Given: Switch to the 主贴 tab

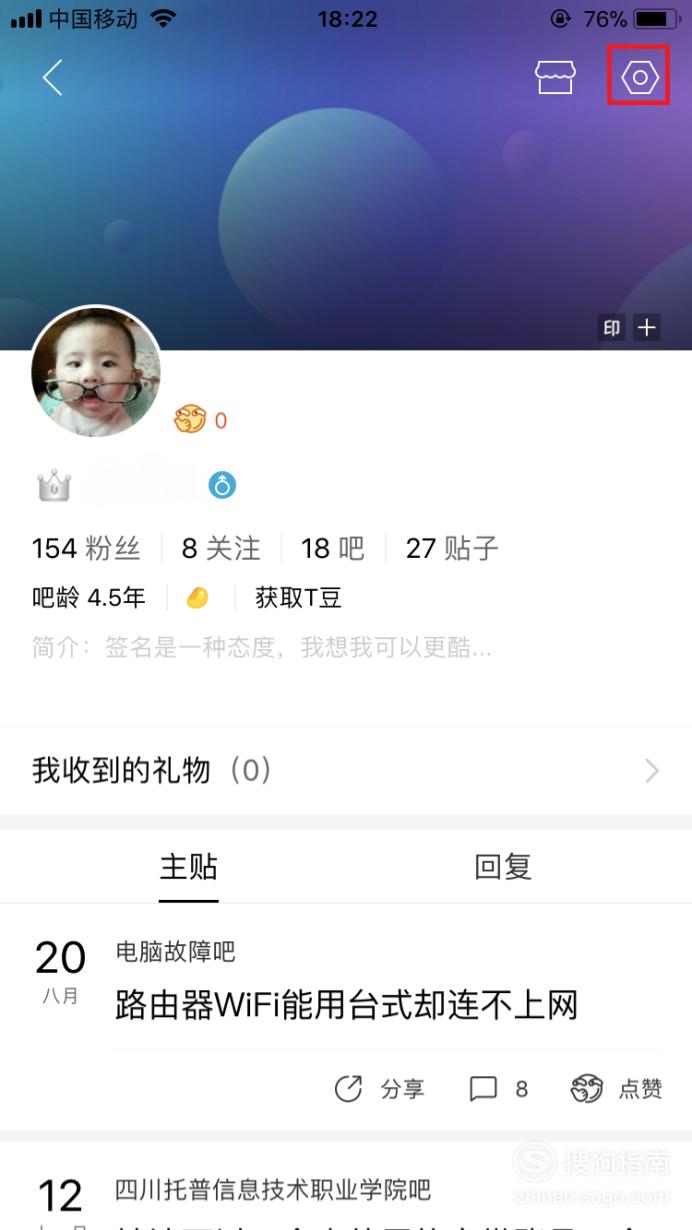Looking at the screenshot, I should [x=189, y=867].
